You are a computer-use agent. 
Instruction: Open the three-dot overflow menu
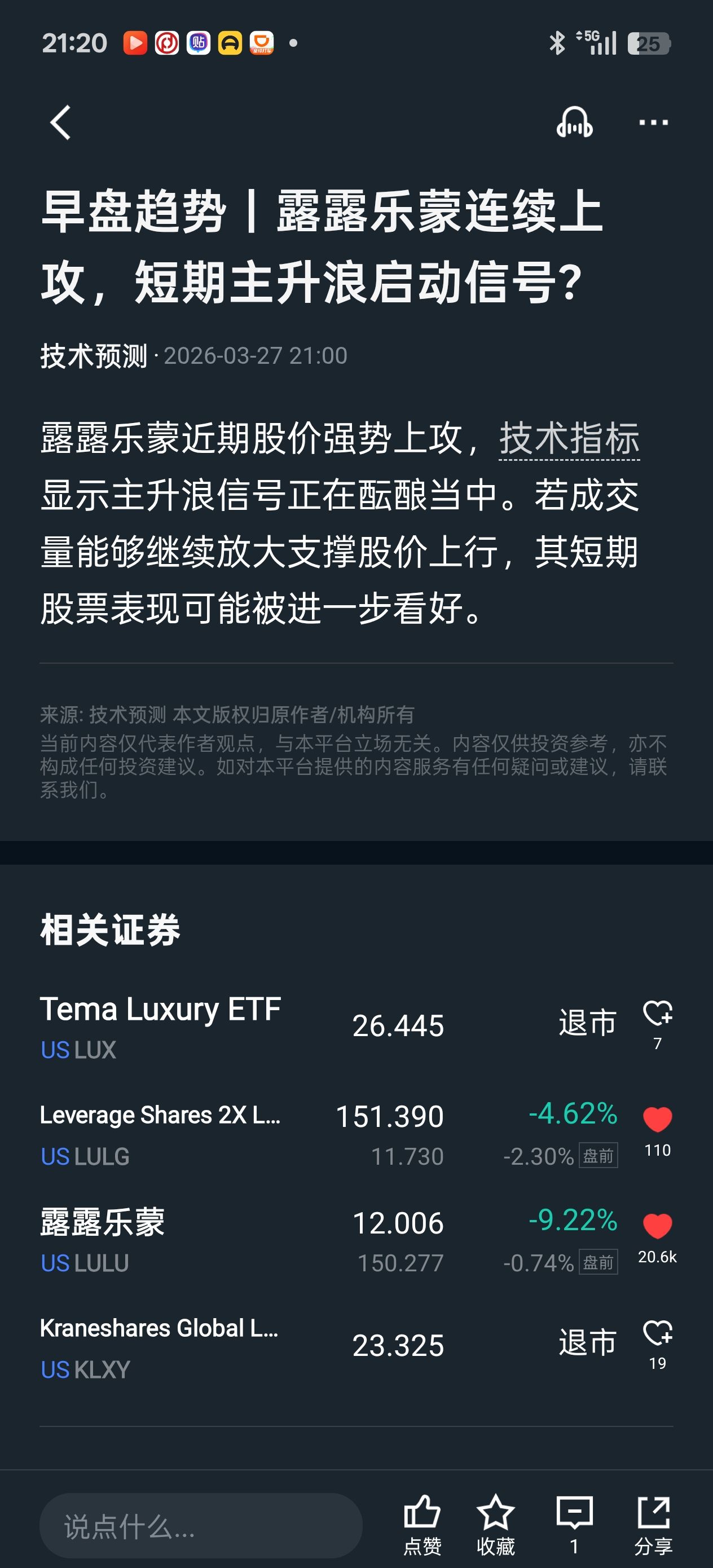pyautogui.click(x=653, y=123)
